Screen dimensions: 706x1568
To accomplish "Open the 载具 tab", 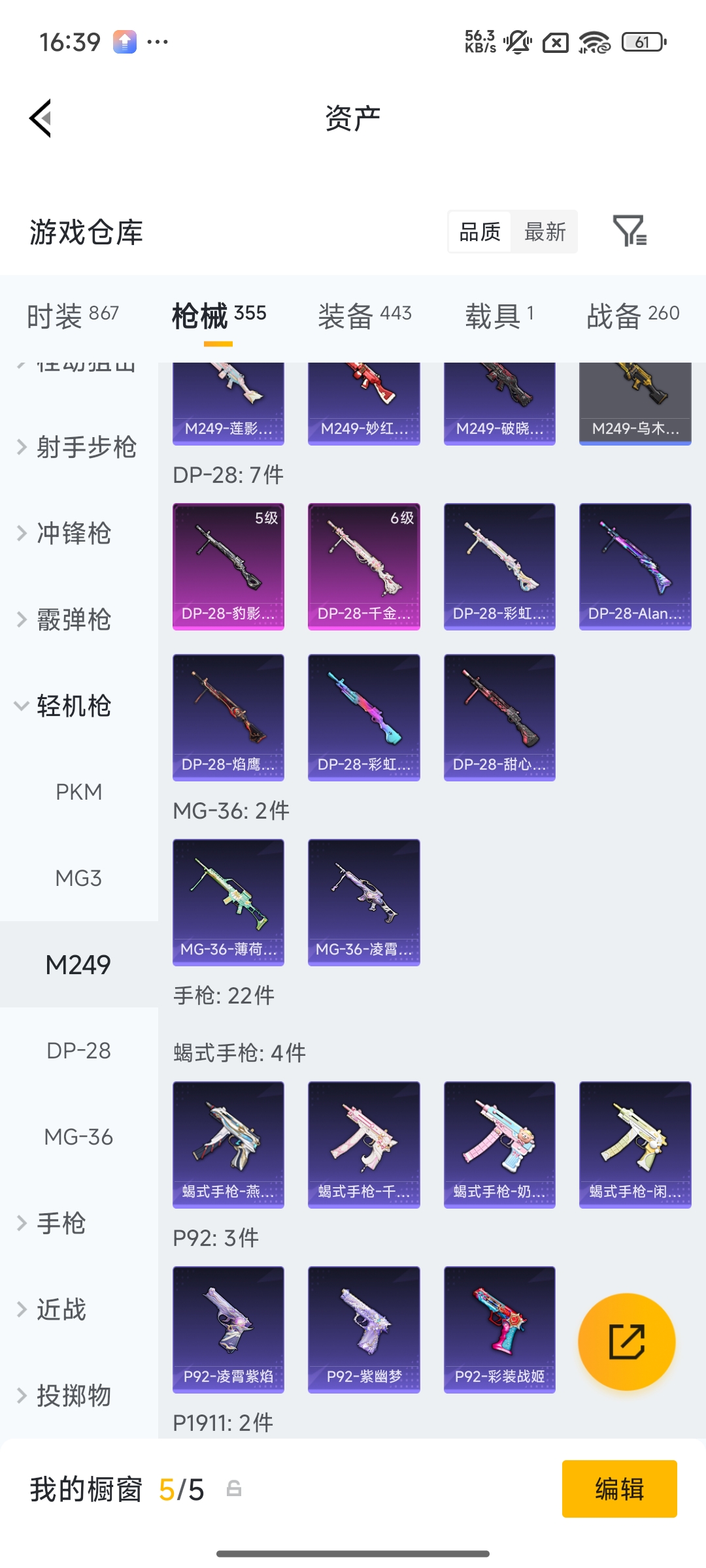I will pyautogui.click(x=499, y=315).
